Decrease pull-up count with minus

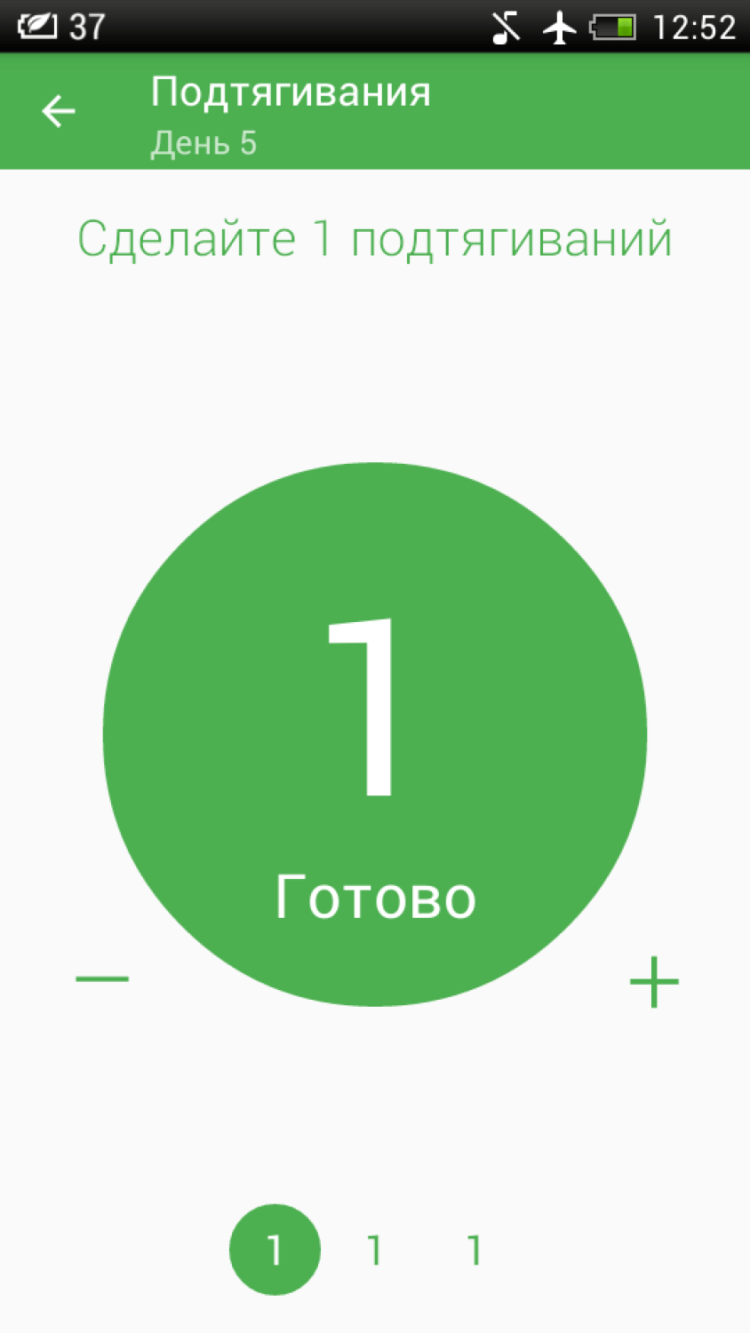pyautogui.click(x=102, y=978)
